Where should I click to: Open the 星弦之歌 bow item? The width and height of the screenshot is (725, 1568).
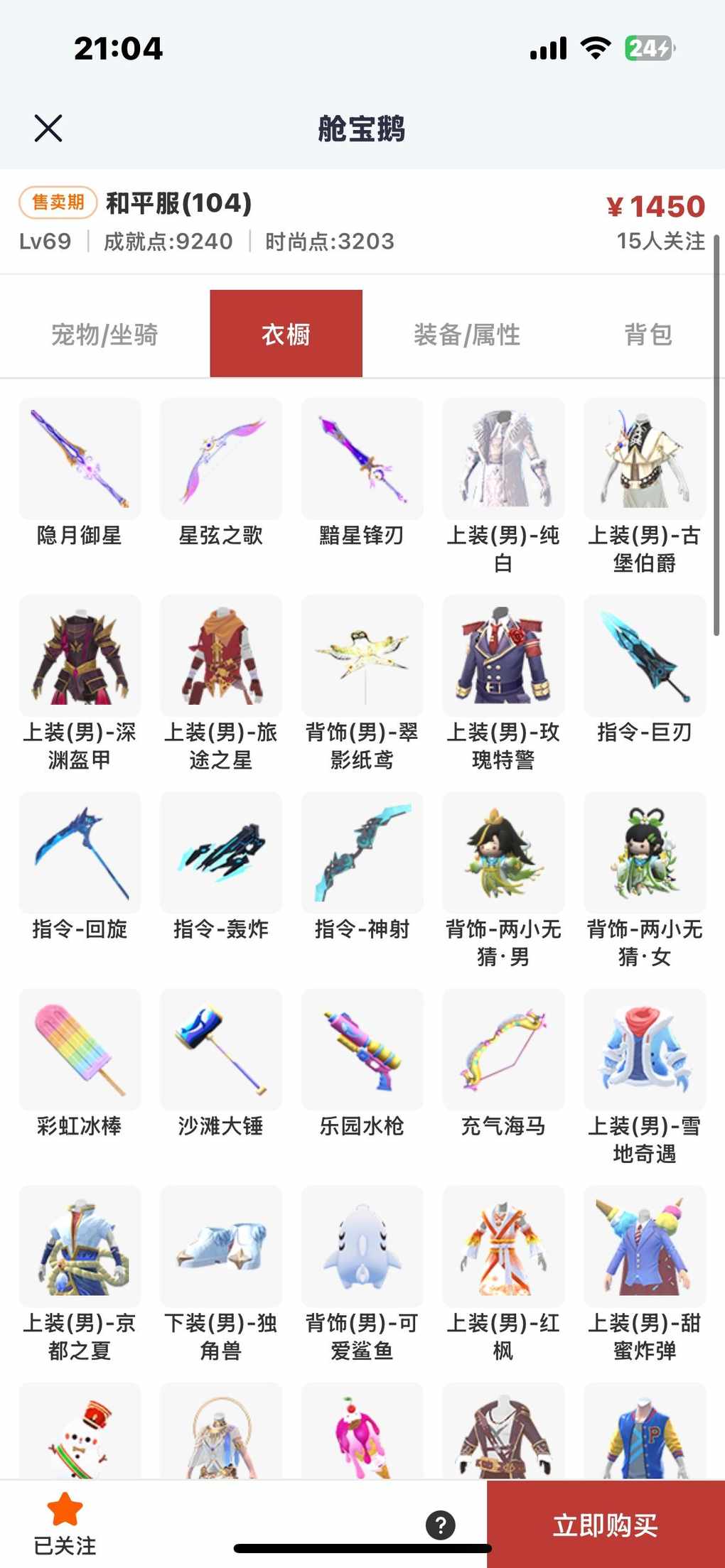[x=221, y=460]
